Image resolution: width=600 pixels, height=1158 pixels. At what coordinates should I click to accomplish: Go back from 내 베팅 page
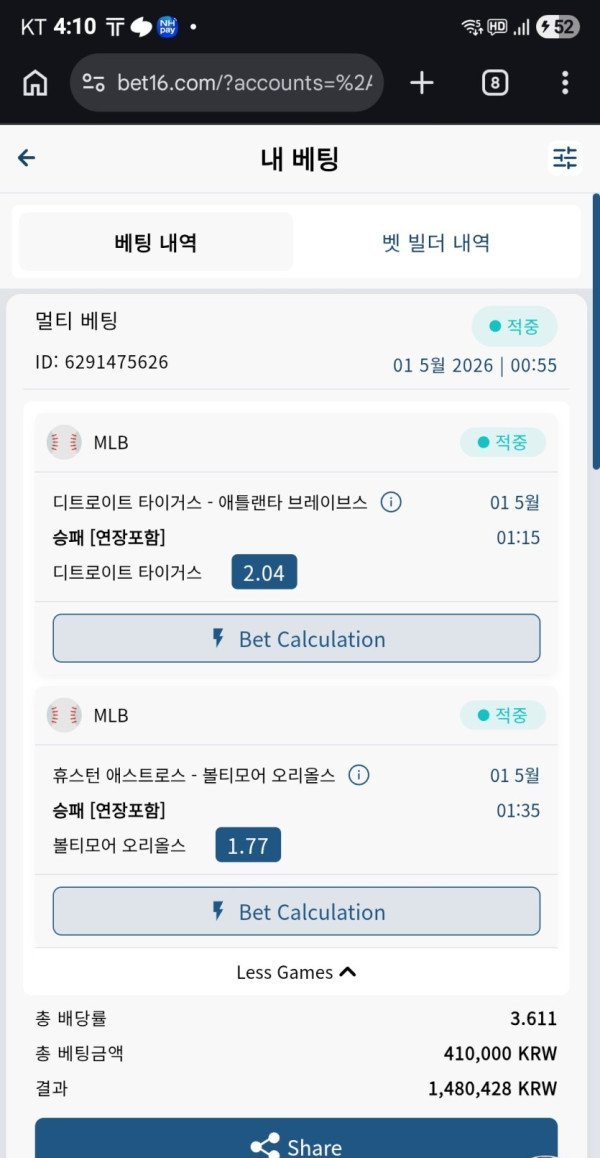(x=27, y=158)
